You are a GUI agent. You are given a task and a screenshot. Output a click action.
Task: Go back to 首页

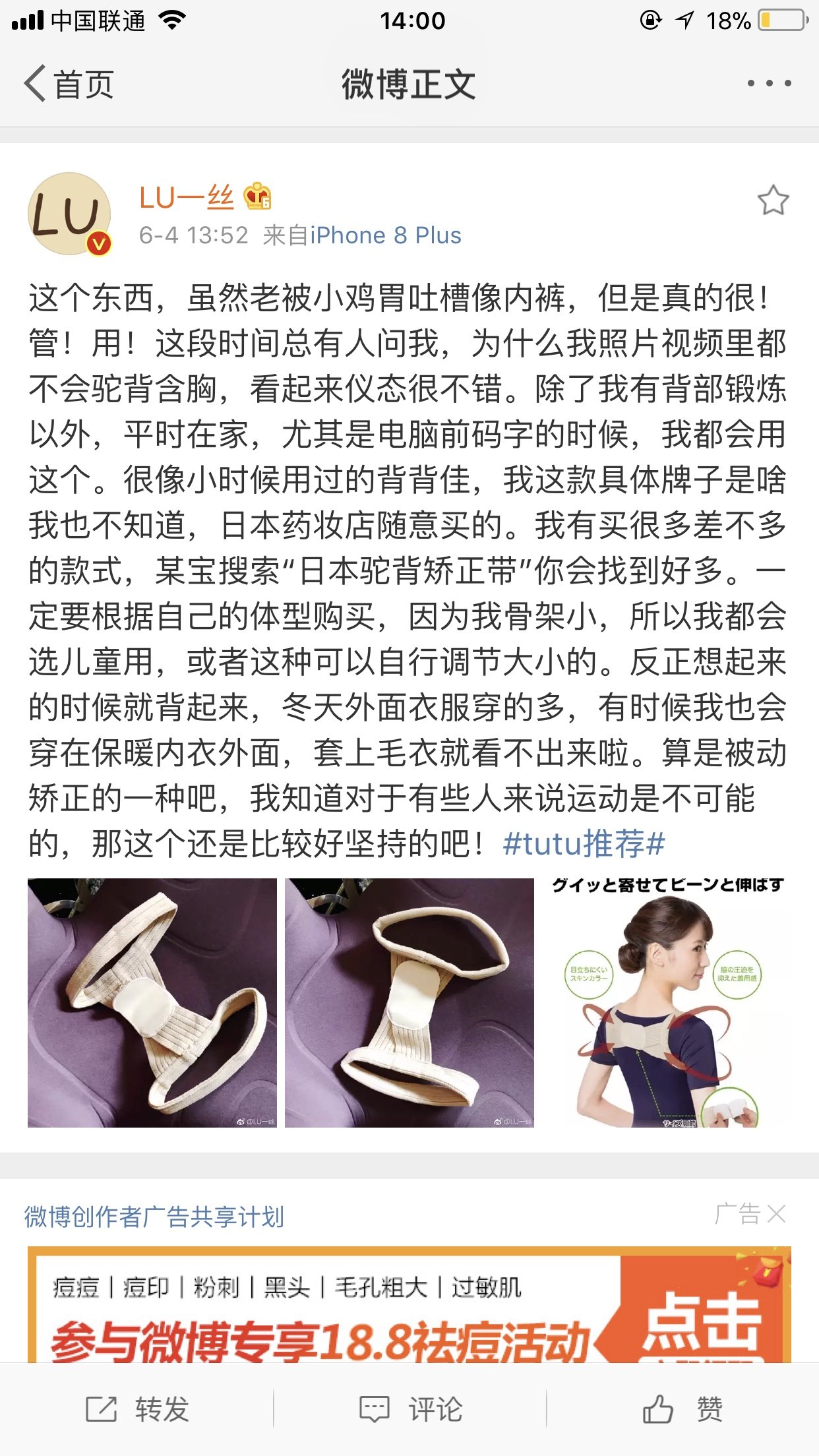coord(69,84)
